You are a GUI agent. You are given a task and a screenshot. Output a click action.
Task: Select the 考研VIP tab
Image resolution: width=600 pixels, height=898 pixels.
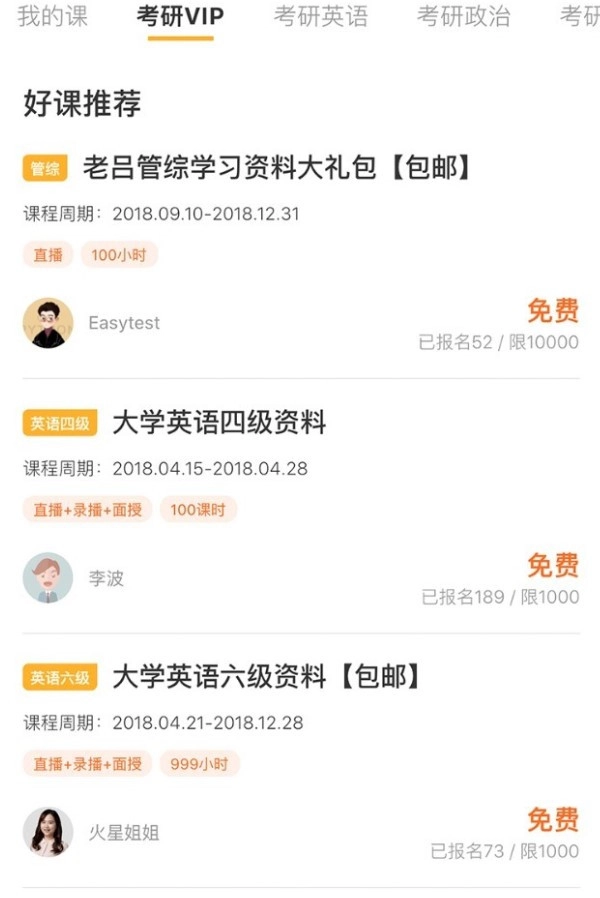(180, 17)
